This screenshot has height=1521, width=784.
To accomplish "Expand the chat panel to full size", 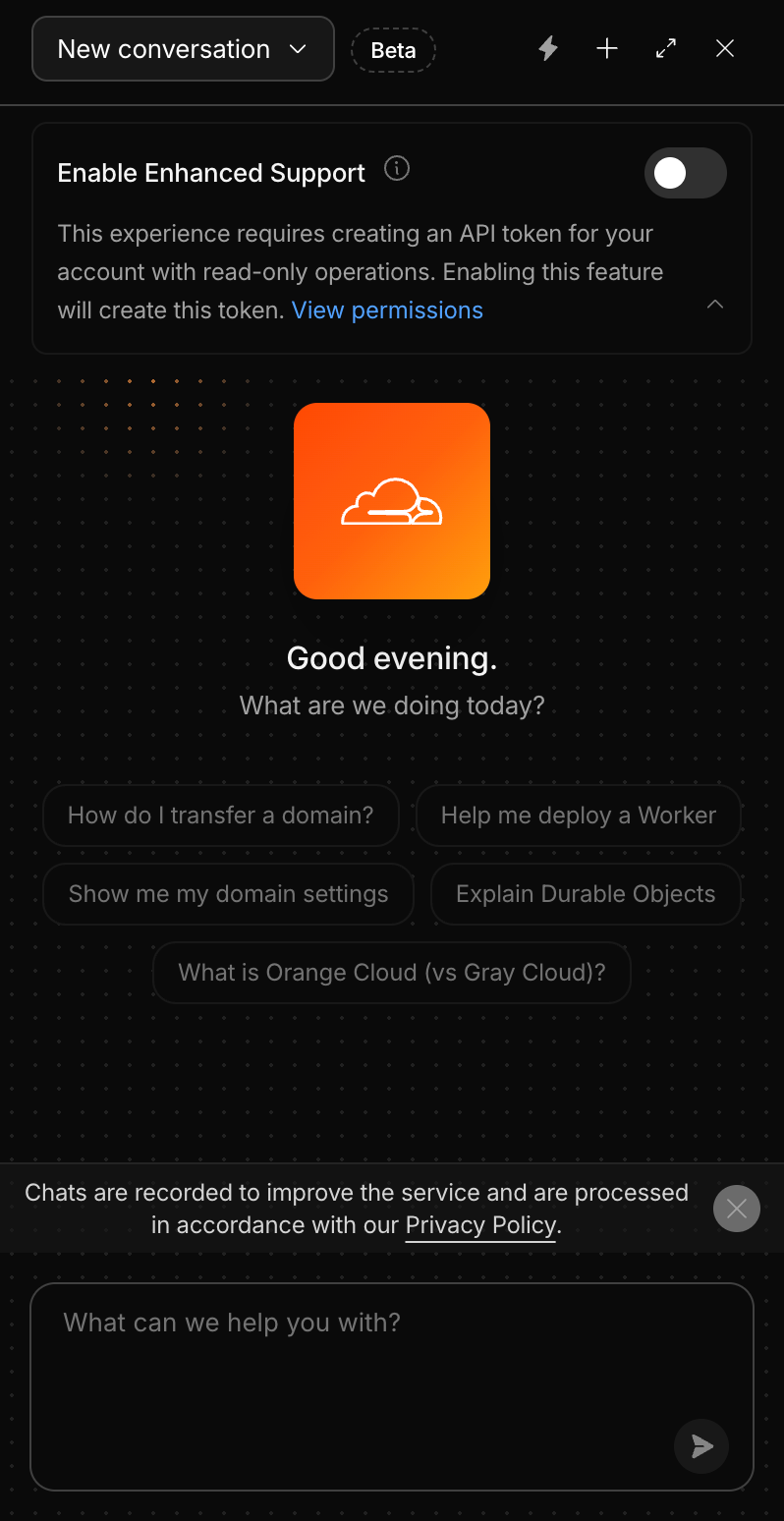I will coord(666,49).
